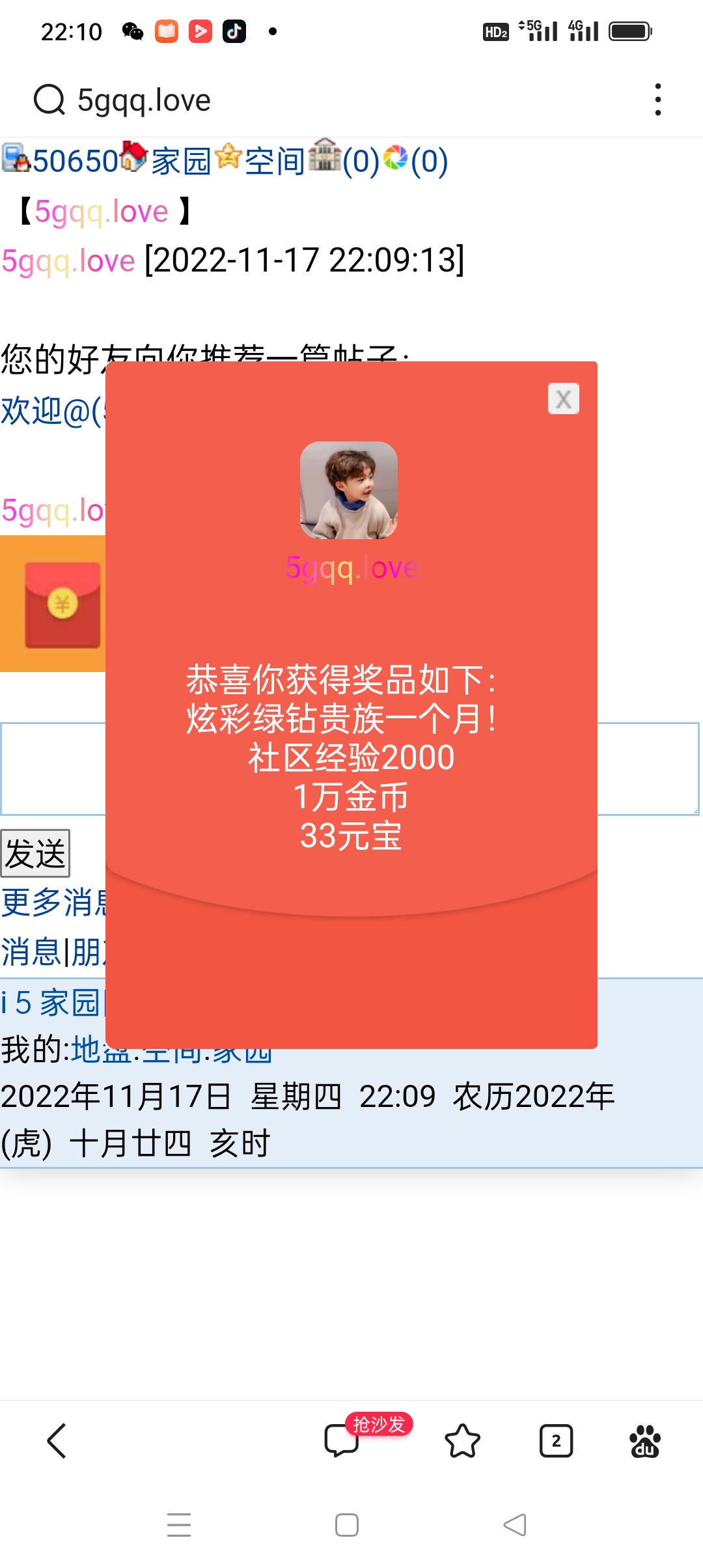Open the 空间 link at top
Screen dimensions: 703x1568
275,161
